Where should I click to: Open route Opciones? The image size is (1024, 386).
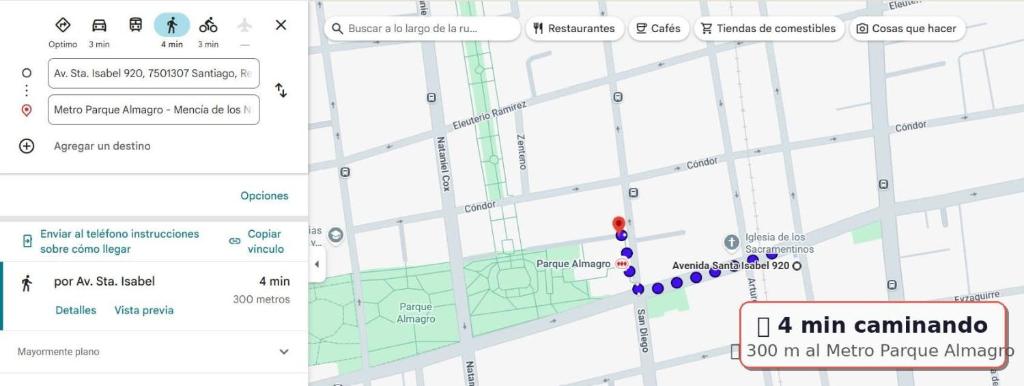point(264,196)
